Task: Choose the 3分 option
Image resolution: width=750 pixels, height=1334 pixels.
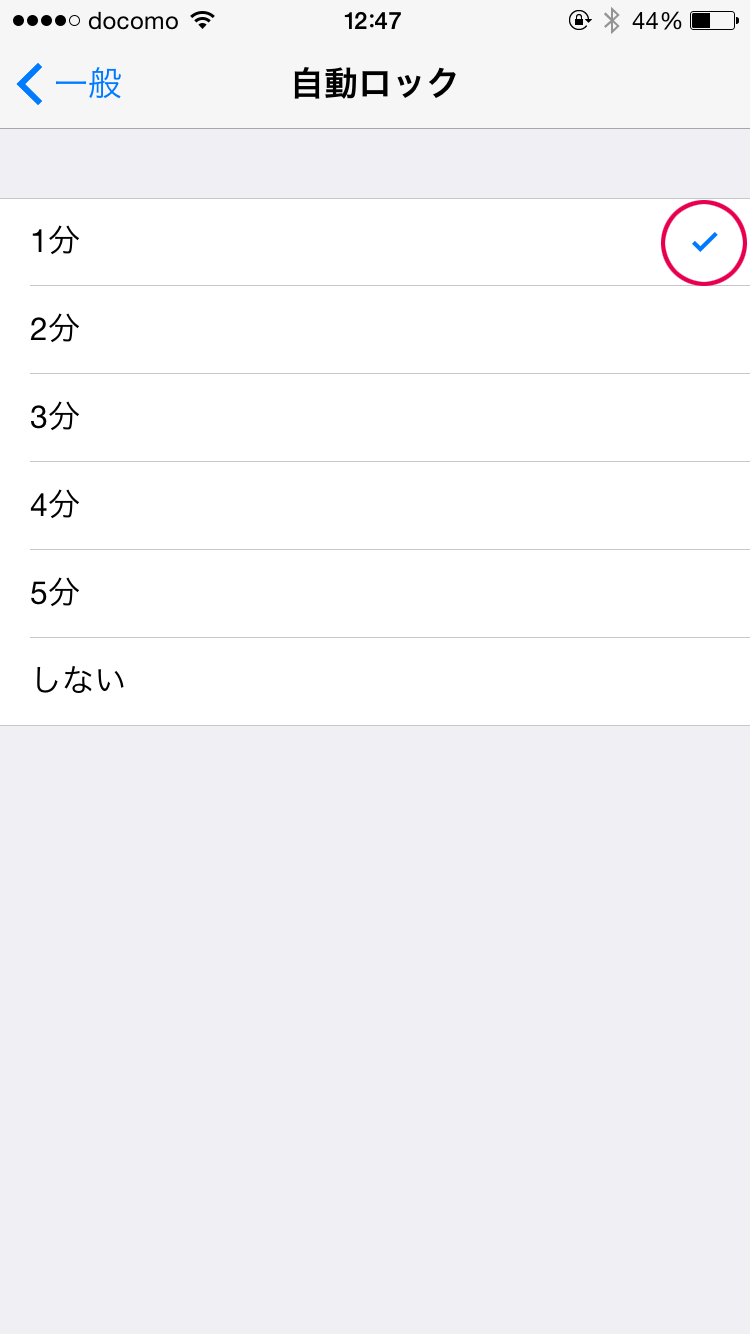Action: (x=375, y=418)
